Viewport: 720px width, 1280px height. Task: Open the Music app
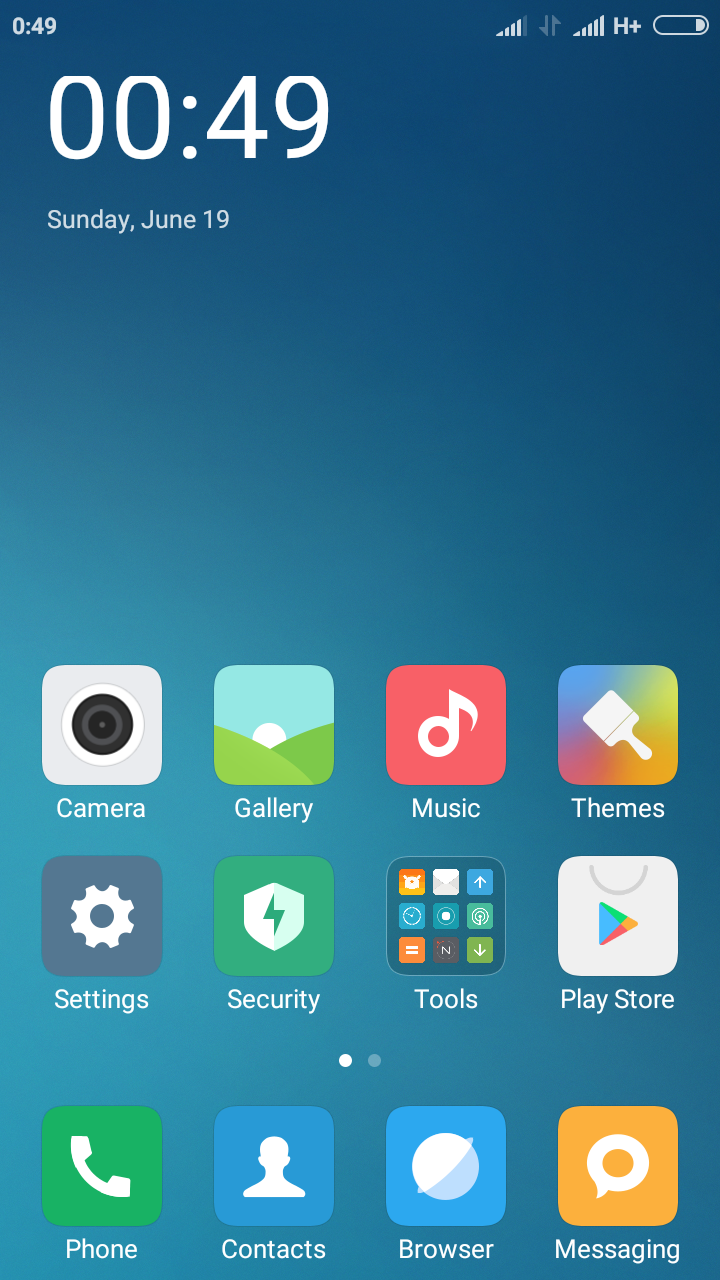click(446, 725)
